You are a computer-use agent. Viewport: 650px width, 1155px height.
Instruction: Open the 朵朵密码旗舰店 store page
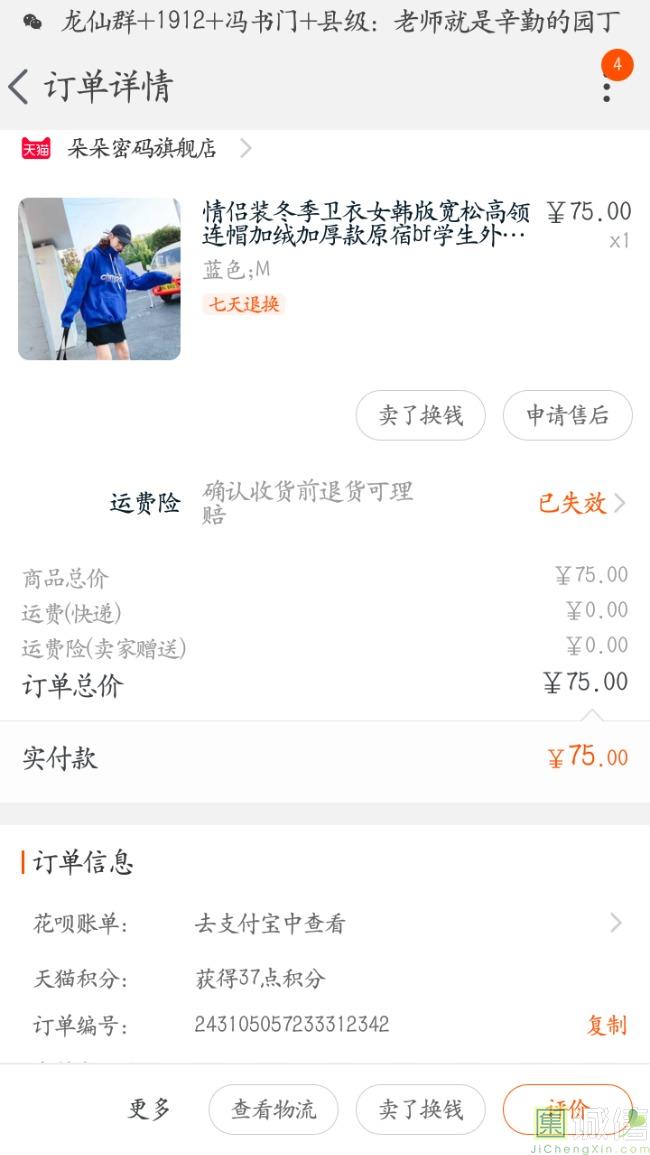142,149
